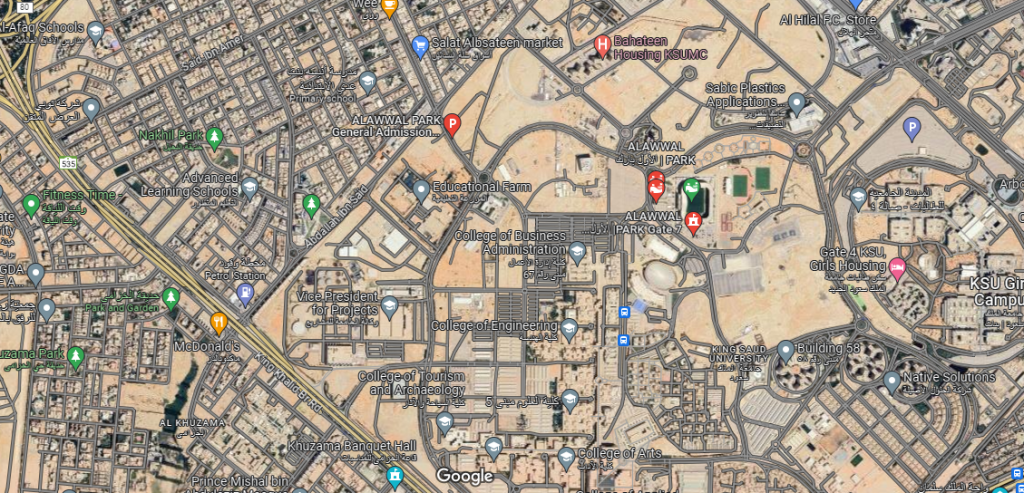1024x493 pixels.
Task: Select the Nakhil Park marker
Action: (214, 136)
